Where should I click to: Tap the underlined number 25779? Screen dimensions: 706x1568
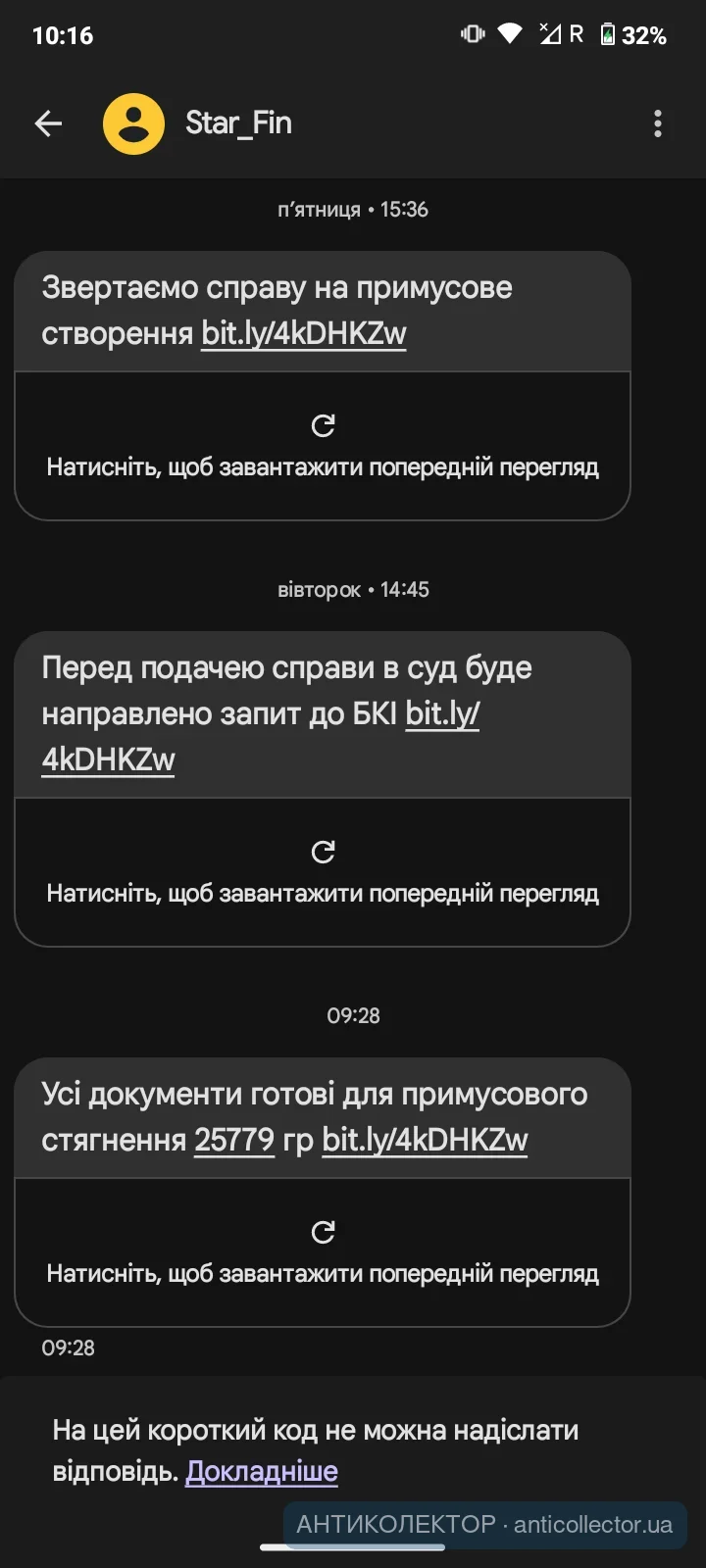tap(234, 1140)
